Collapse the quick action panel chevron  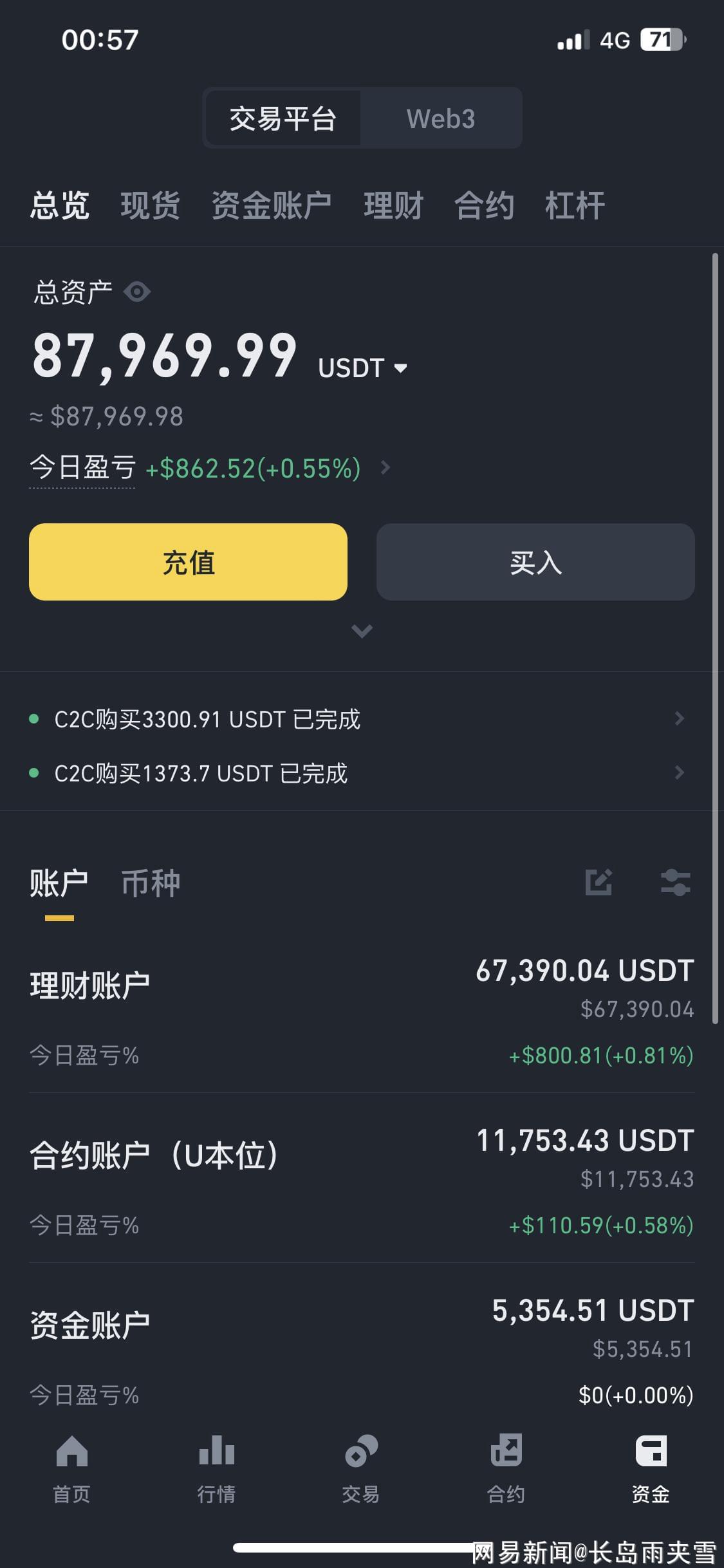(362, 631)
